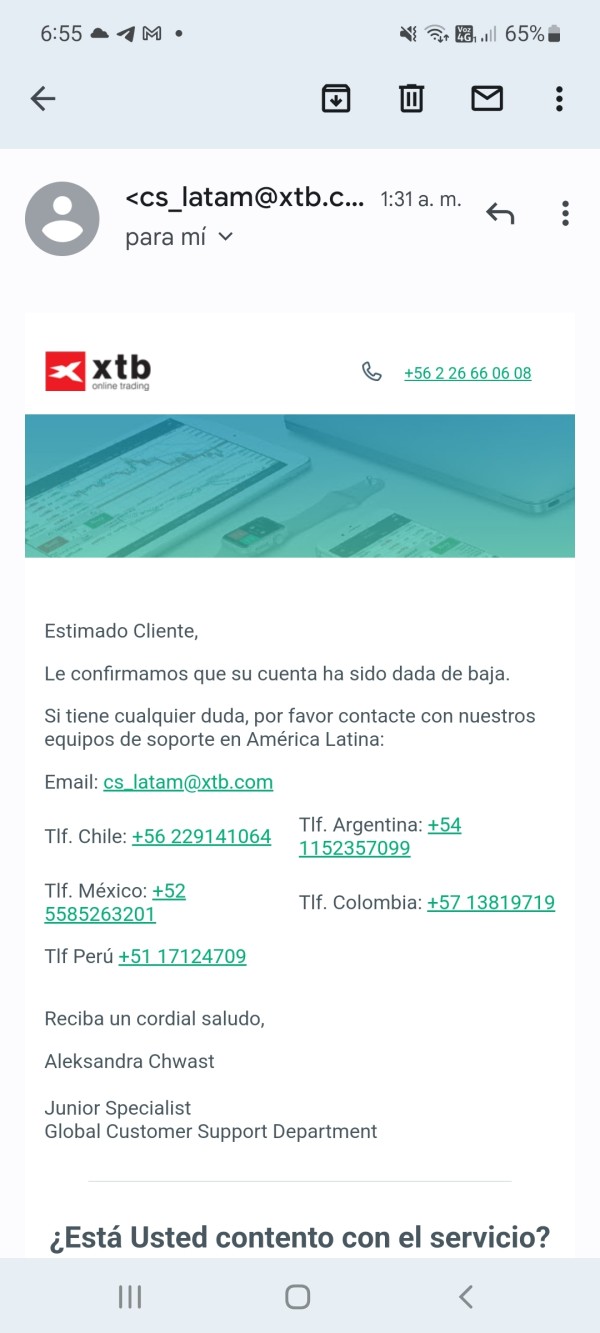600x1333 pixels.
Task: Call the header number +56 2 26 66 06 08
Action: coord(467,373)
